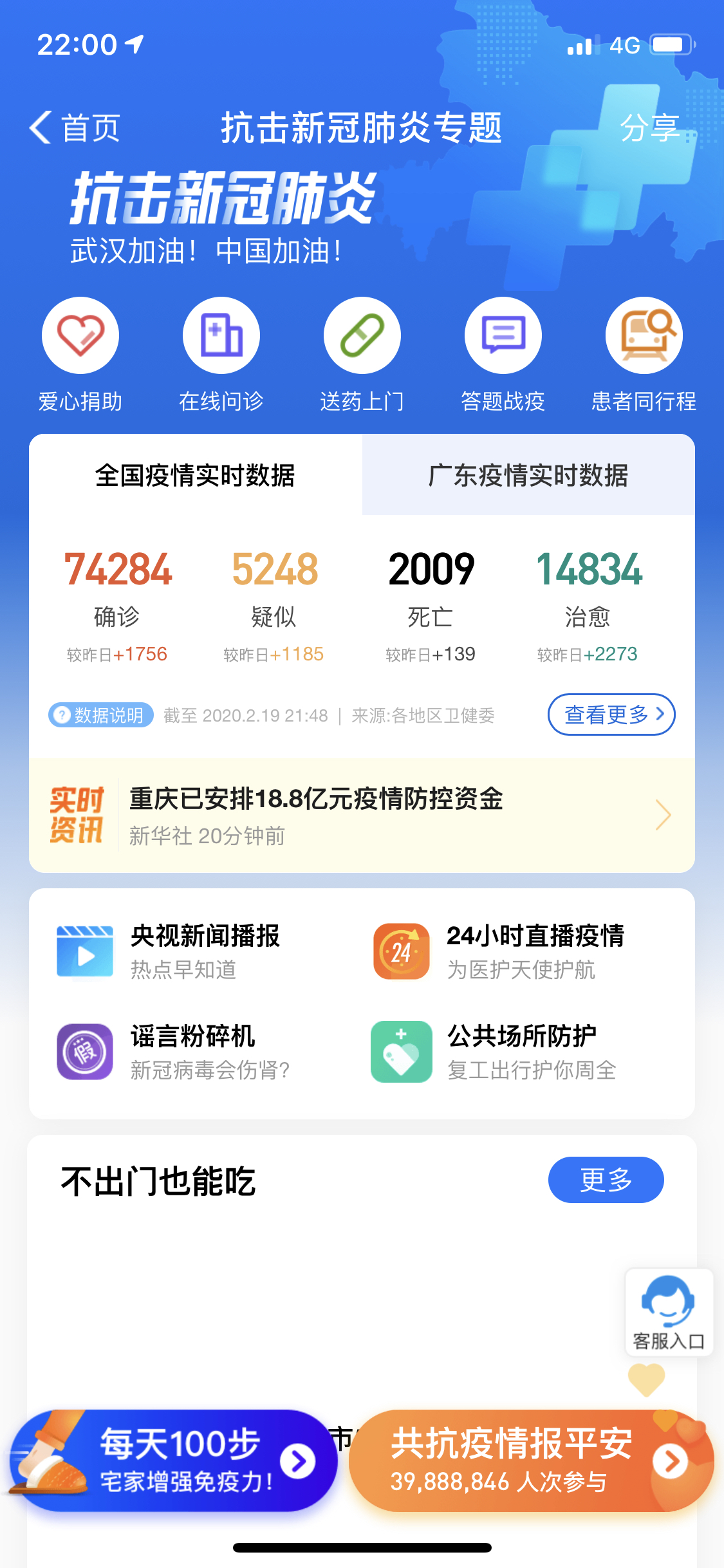Viewport: 724px width, 1568px height.
Task: Open news about 重庆 18.8亿元 funds
Action: coord(362,816)
